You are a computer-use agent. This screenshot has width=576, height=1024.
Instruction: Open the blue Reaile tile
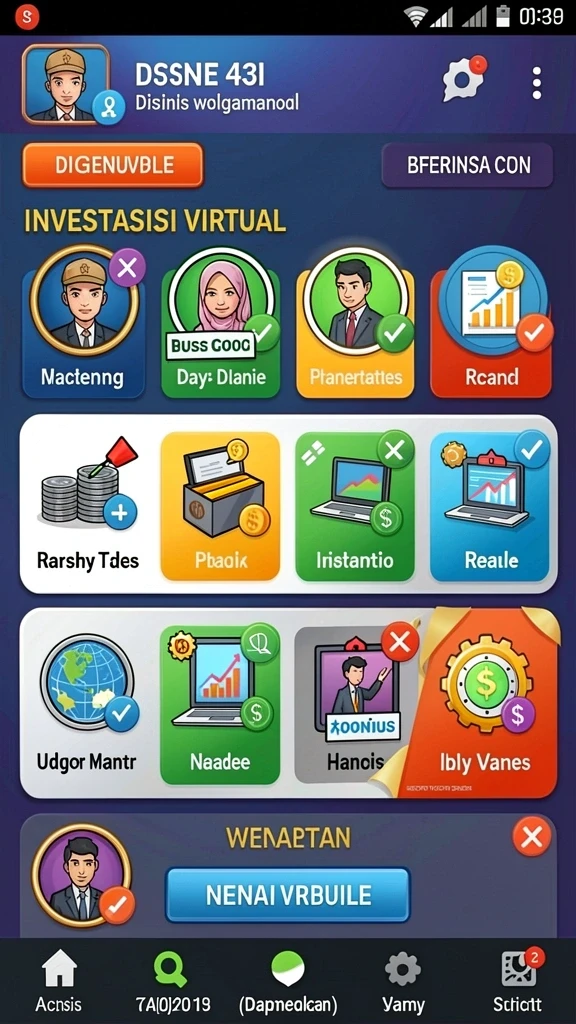(490, 505)
